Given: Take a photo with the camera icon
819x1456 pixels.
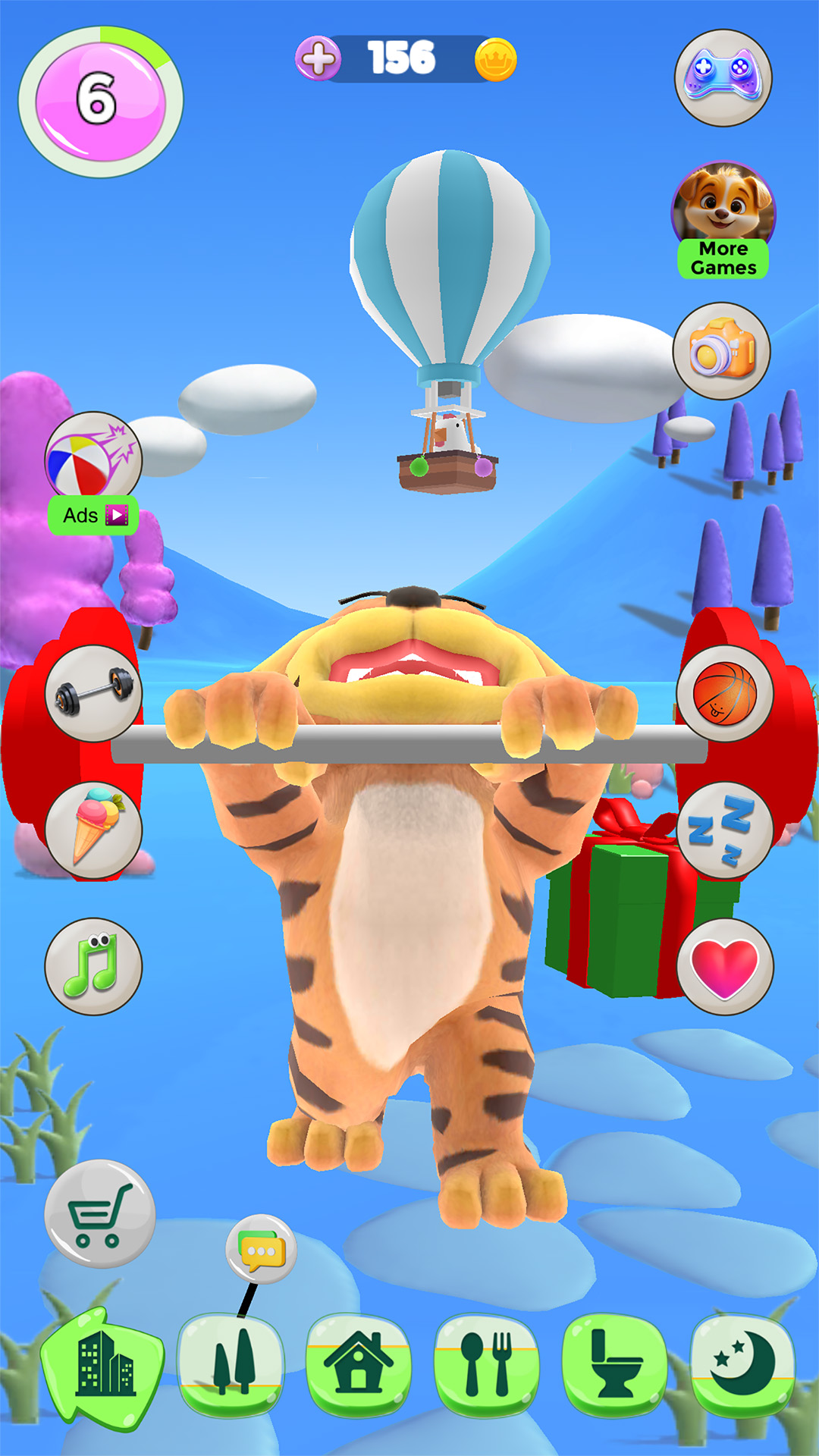Looking at the screenshot, I should point(721,351).
